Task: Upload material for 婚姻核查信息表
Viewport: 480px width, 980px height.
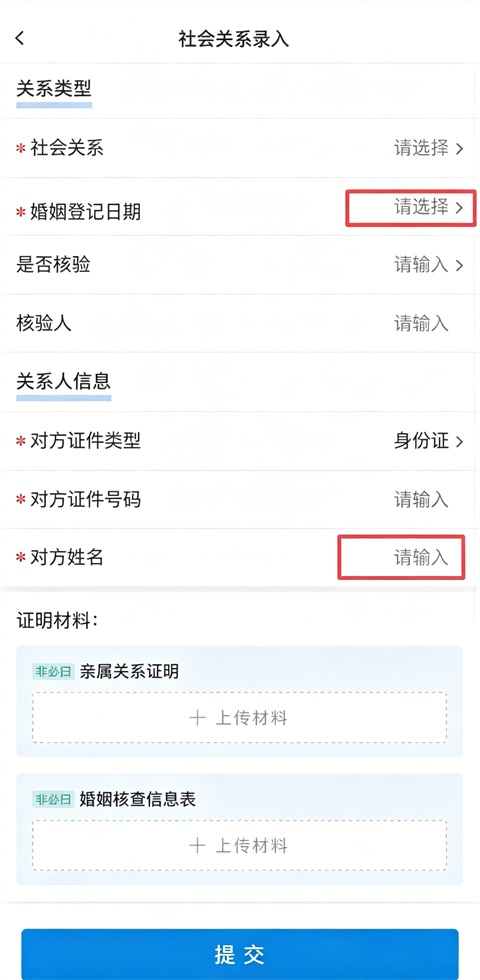Action: coord(239,846)
